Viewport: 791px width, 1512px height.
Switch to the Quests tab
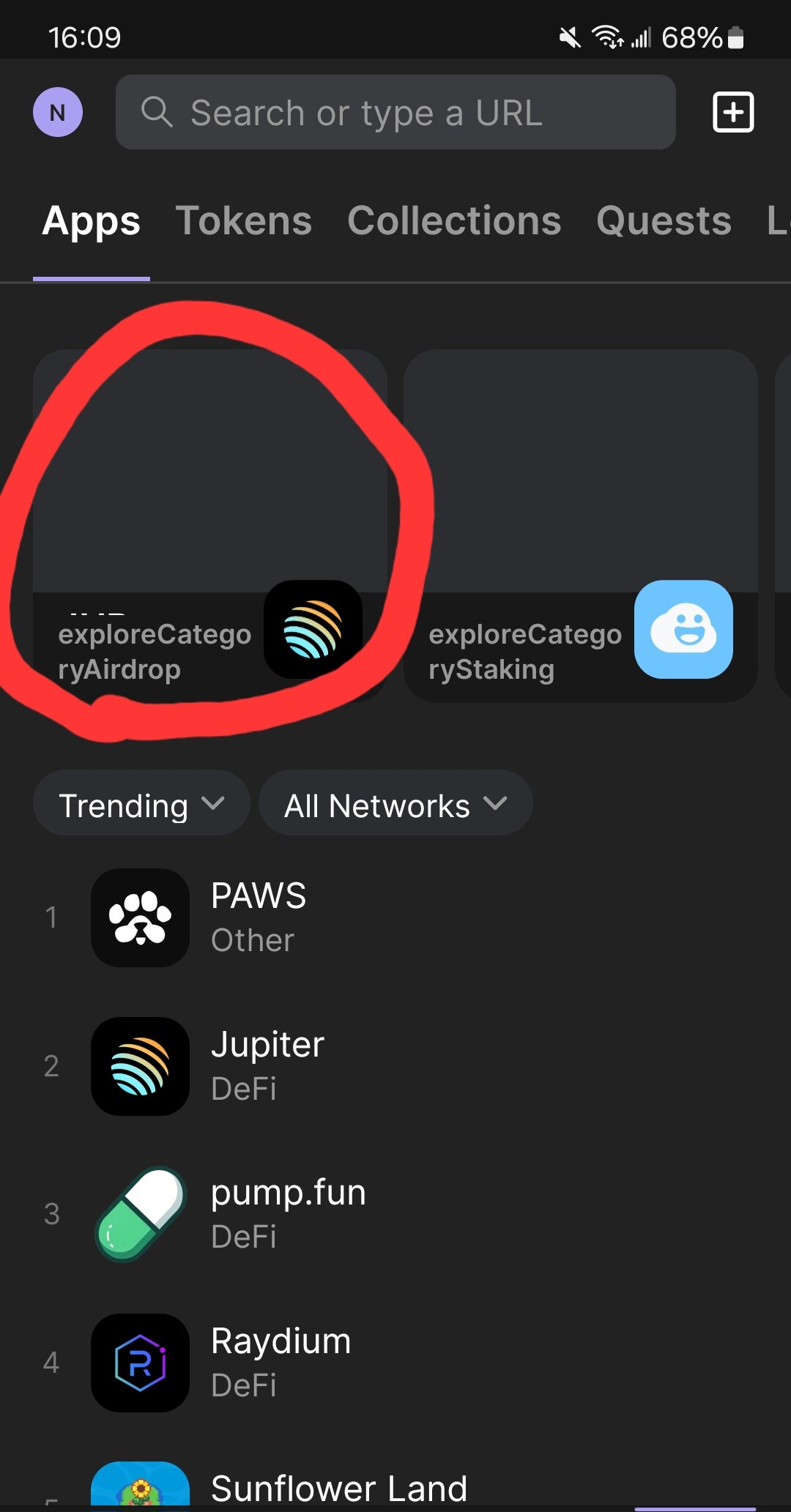click(664, 220)
